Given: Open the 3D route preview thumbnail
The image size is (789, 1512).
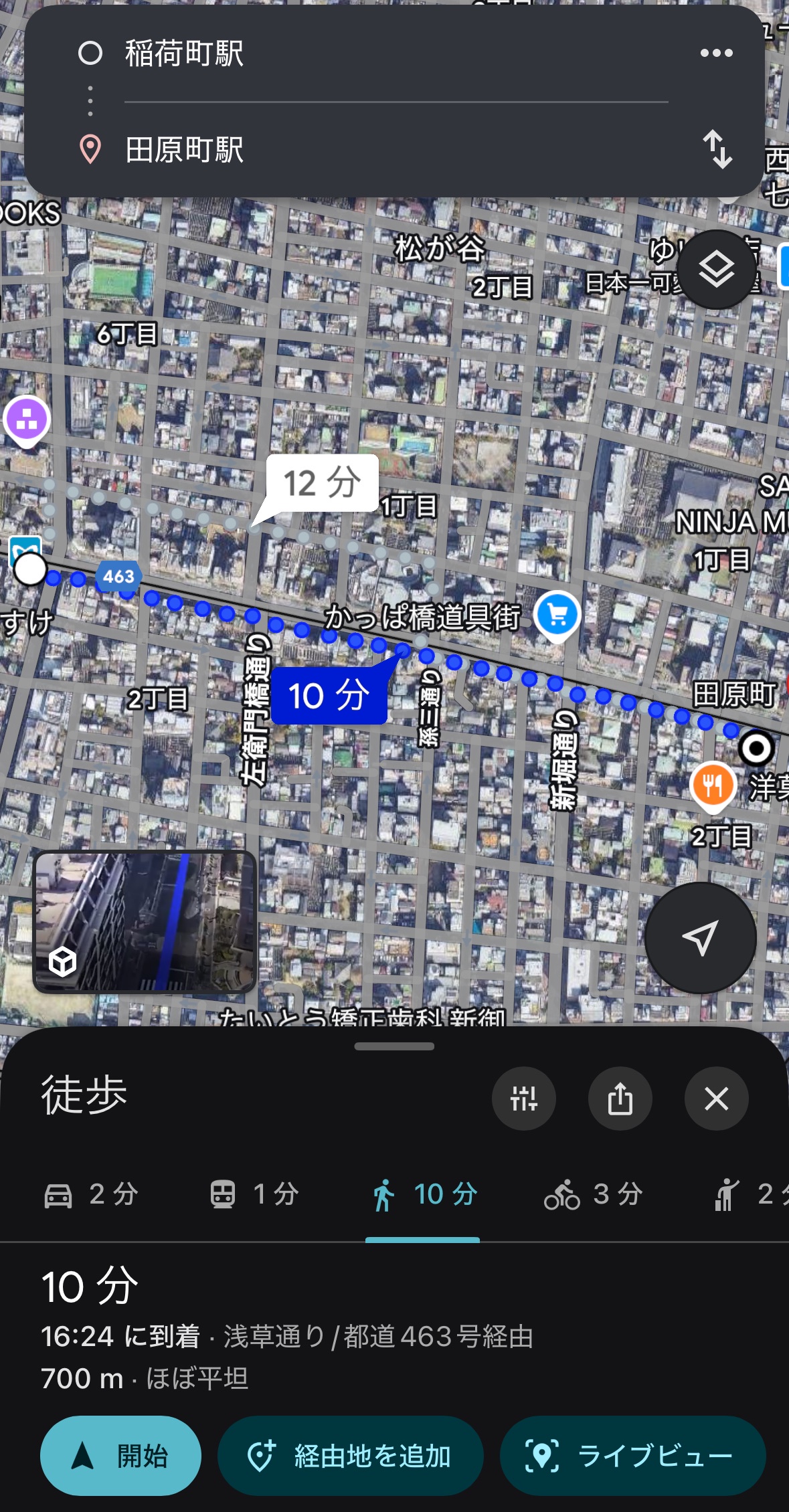Looking at the screenshot, I should 145,921.
